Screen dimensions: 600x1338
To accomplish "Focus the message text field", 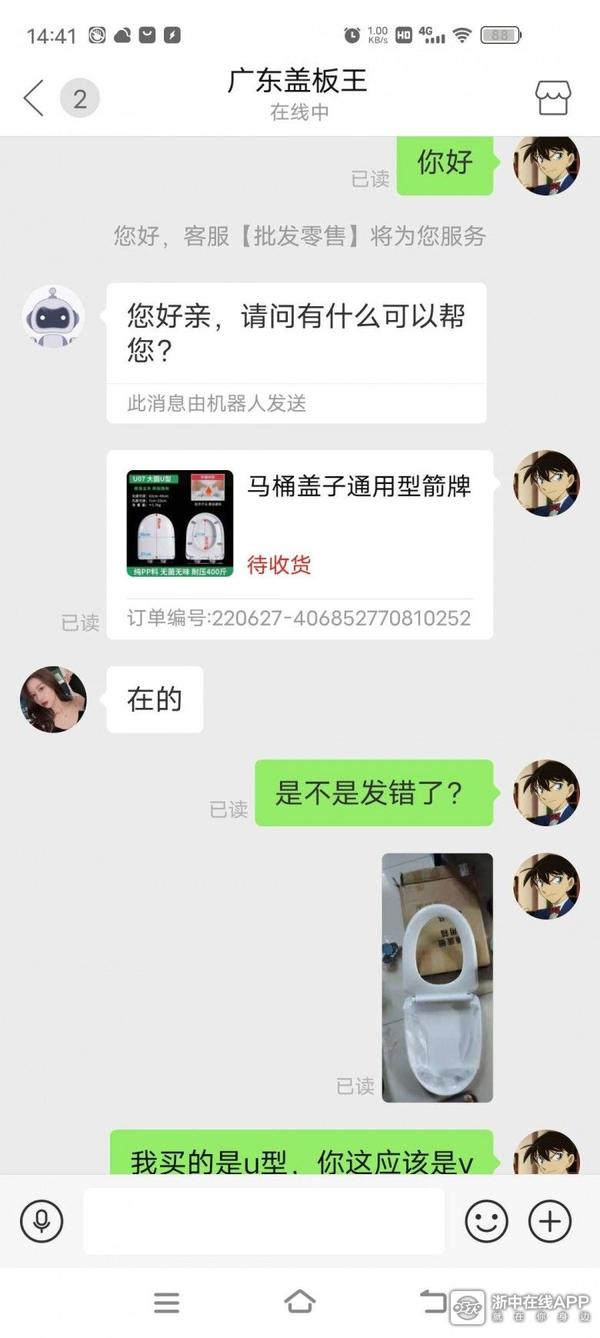I will [263, 1221].
